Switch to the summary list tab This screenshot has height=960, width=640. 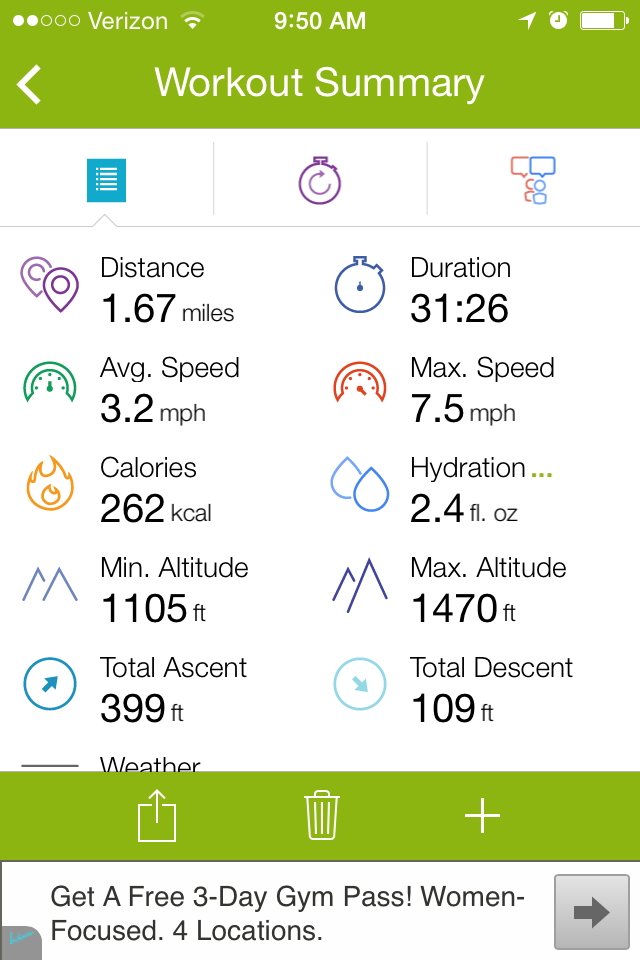click(106, 179)
